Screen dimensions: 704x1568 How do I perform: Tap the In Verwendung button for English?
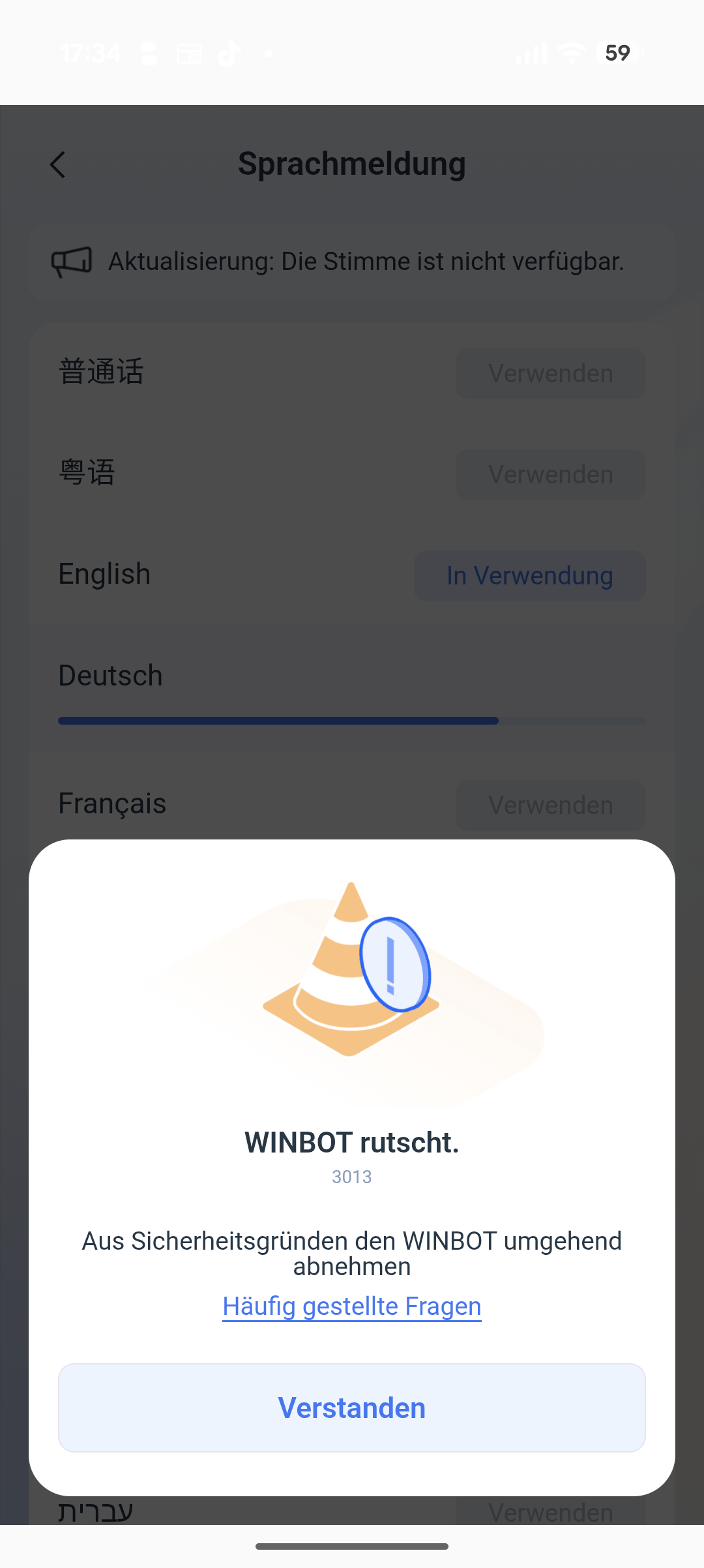point(529,576)
